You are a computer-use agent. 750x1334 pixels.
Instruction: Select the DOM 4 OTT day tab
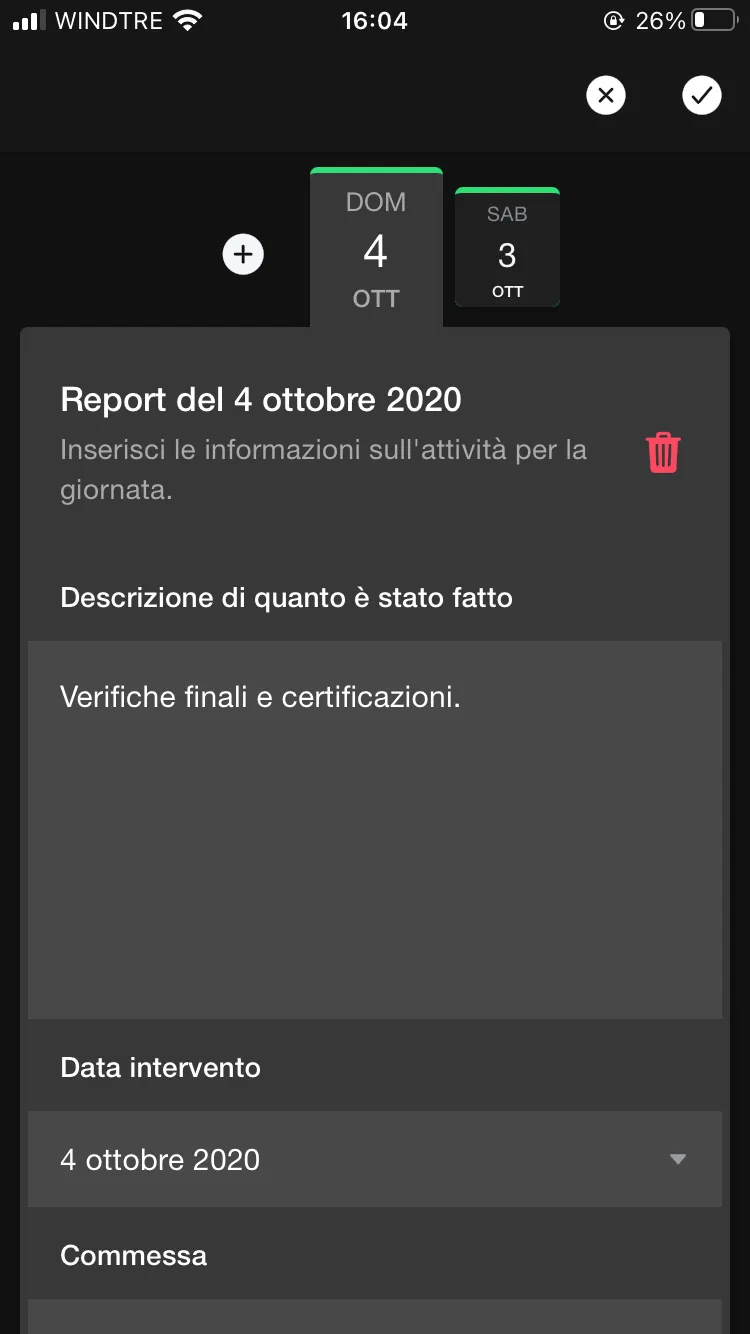click(376, 250)
